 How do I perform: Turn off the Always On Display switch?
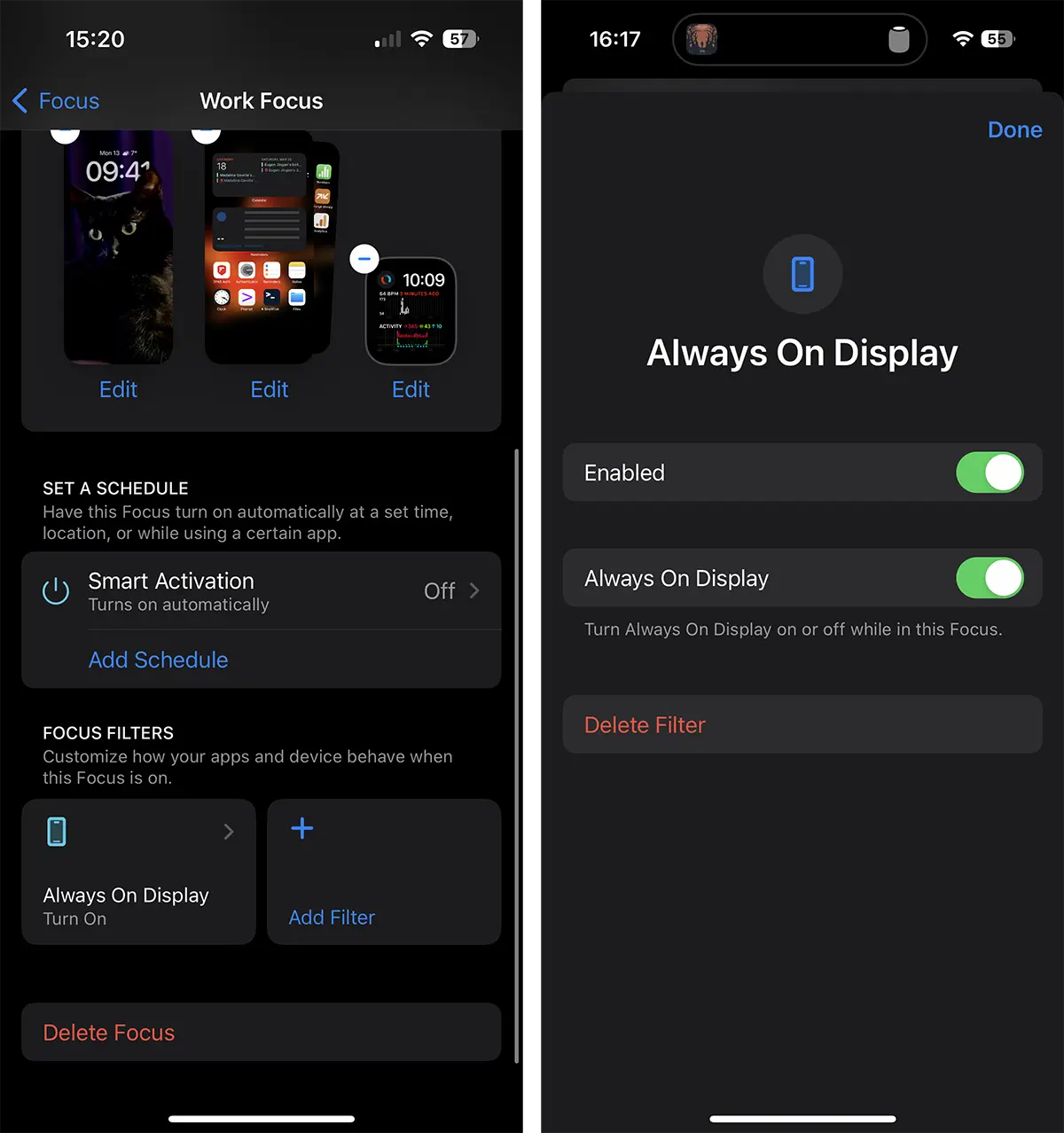989,578
